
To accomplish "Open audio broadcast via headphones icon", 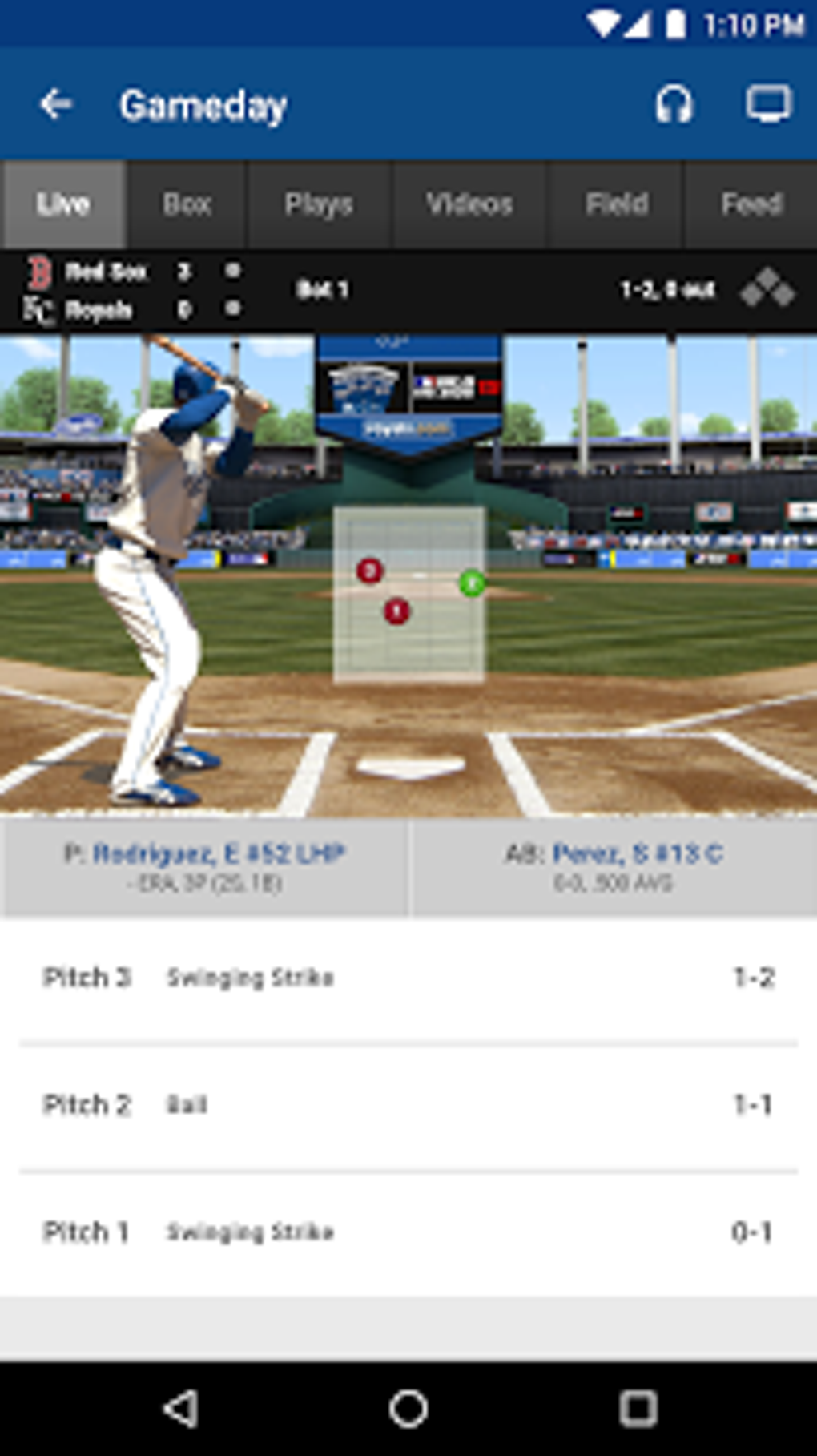I will click(674, 104).
